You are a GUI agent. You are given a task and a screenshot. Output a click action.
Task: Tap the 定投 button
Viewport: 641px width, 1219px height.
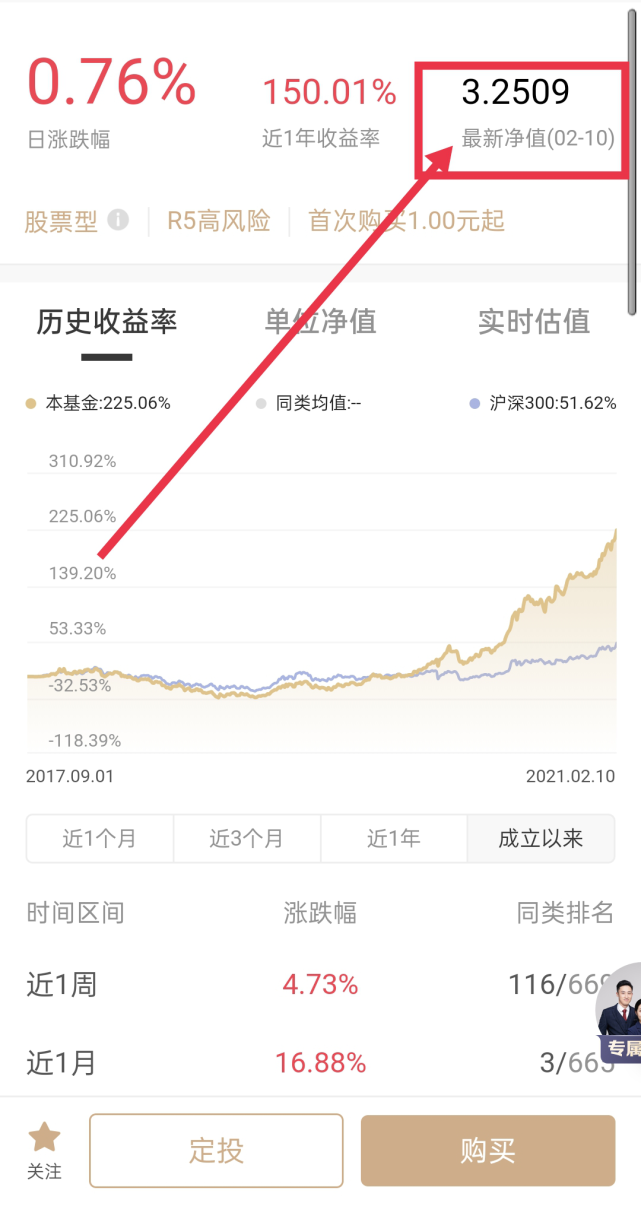(216, 1151)
